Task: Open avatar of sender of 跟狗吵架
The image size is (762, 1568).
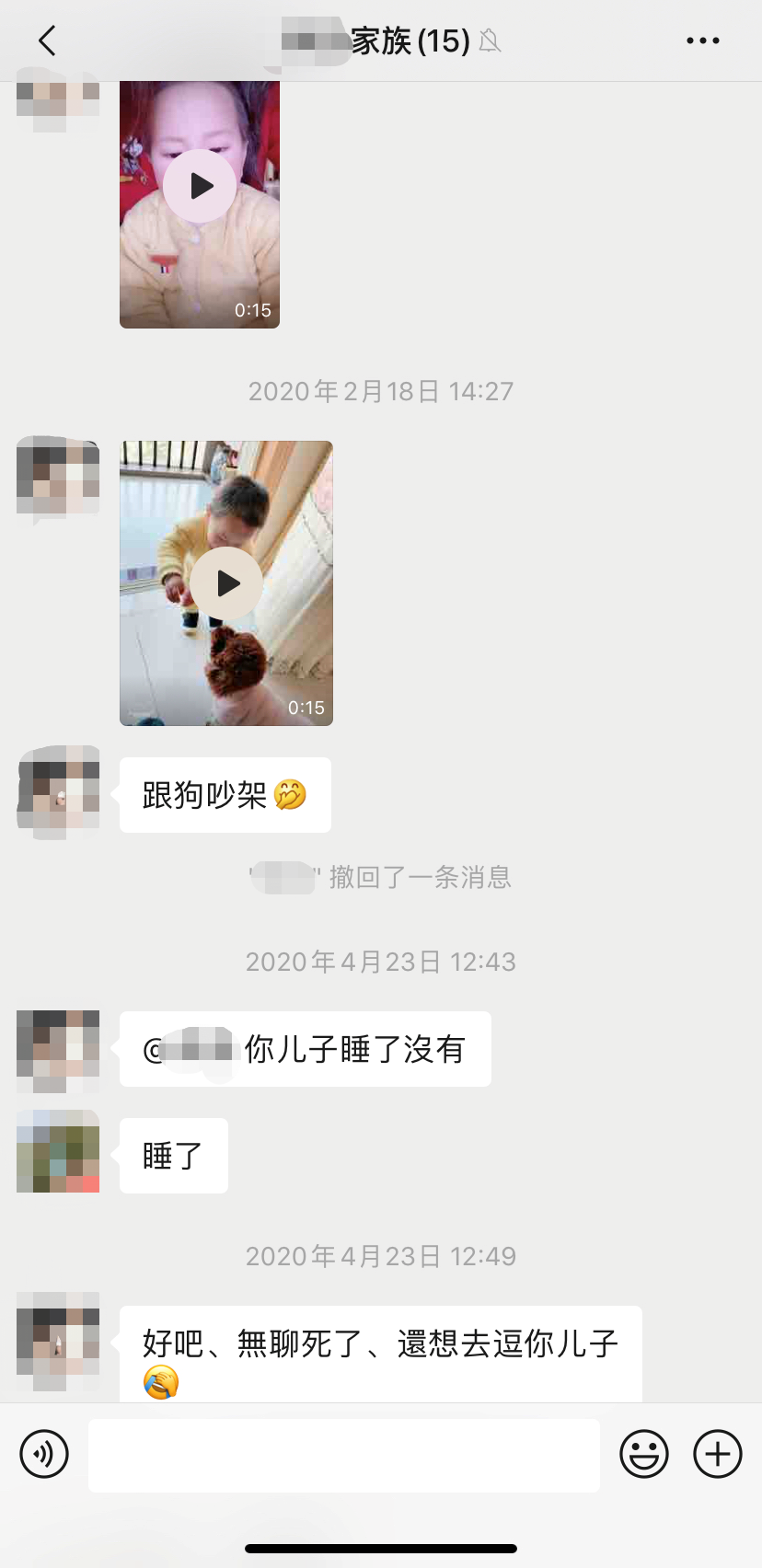Action: click(x=58, y=791)
